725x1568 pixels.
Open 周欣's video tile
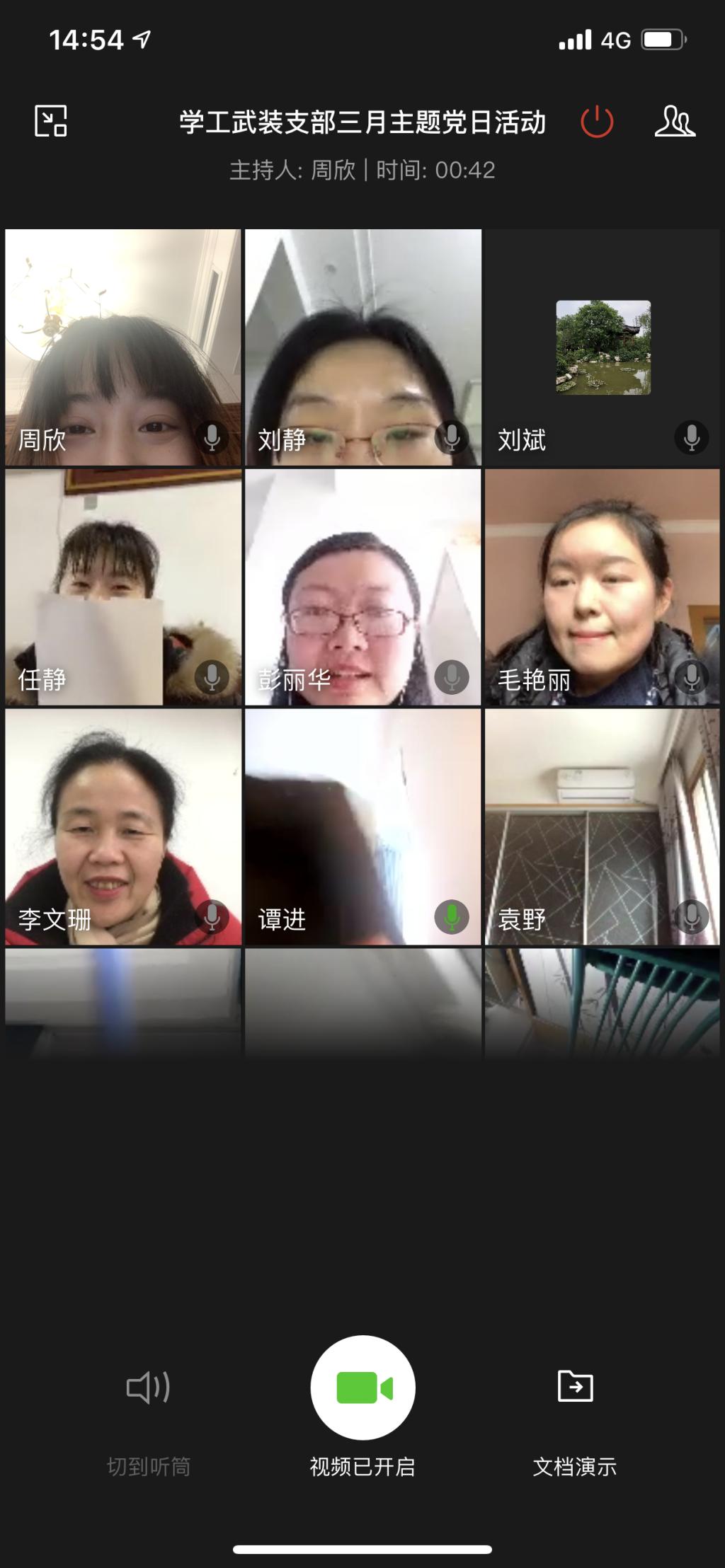pyautogui.click(x=123, y=347)
